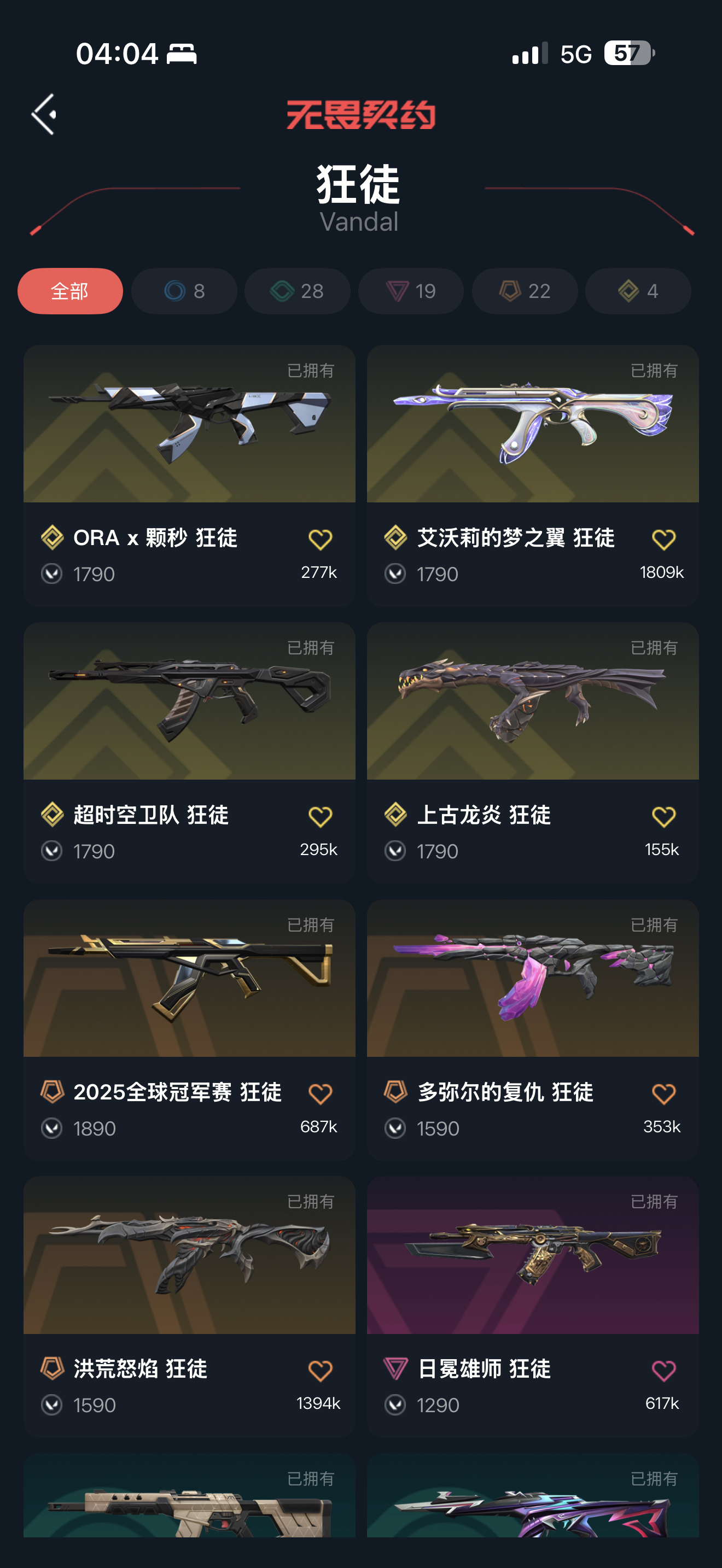Open the 艾沃莉的梦之翼 狂徒 skin card
Screen dimensions: 722x1568
[x=533, y=476]
